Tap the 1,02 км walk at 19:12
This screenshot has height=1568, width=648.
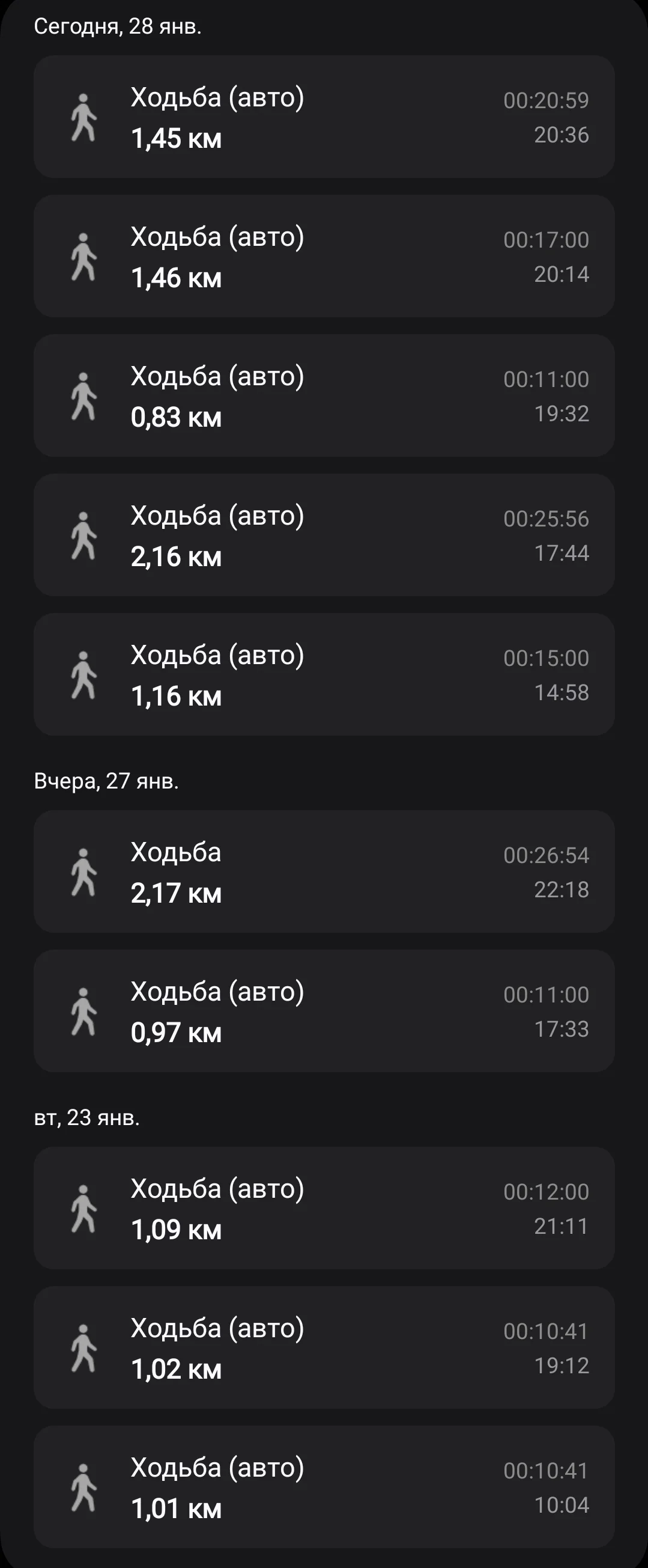pyautogui.click(x=324, y=1347)
